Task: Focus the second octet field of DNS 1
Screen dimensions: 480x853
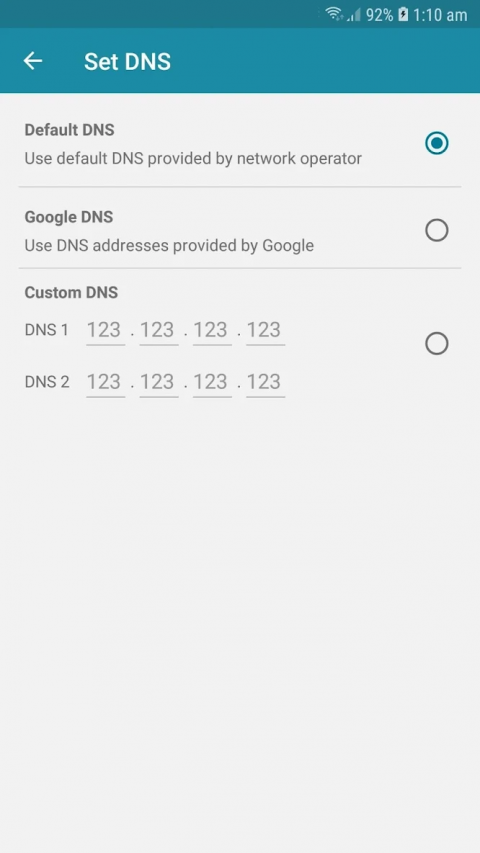Action: click(x=159, y=331)
